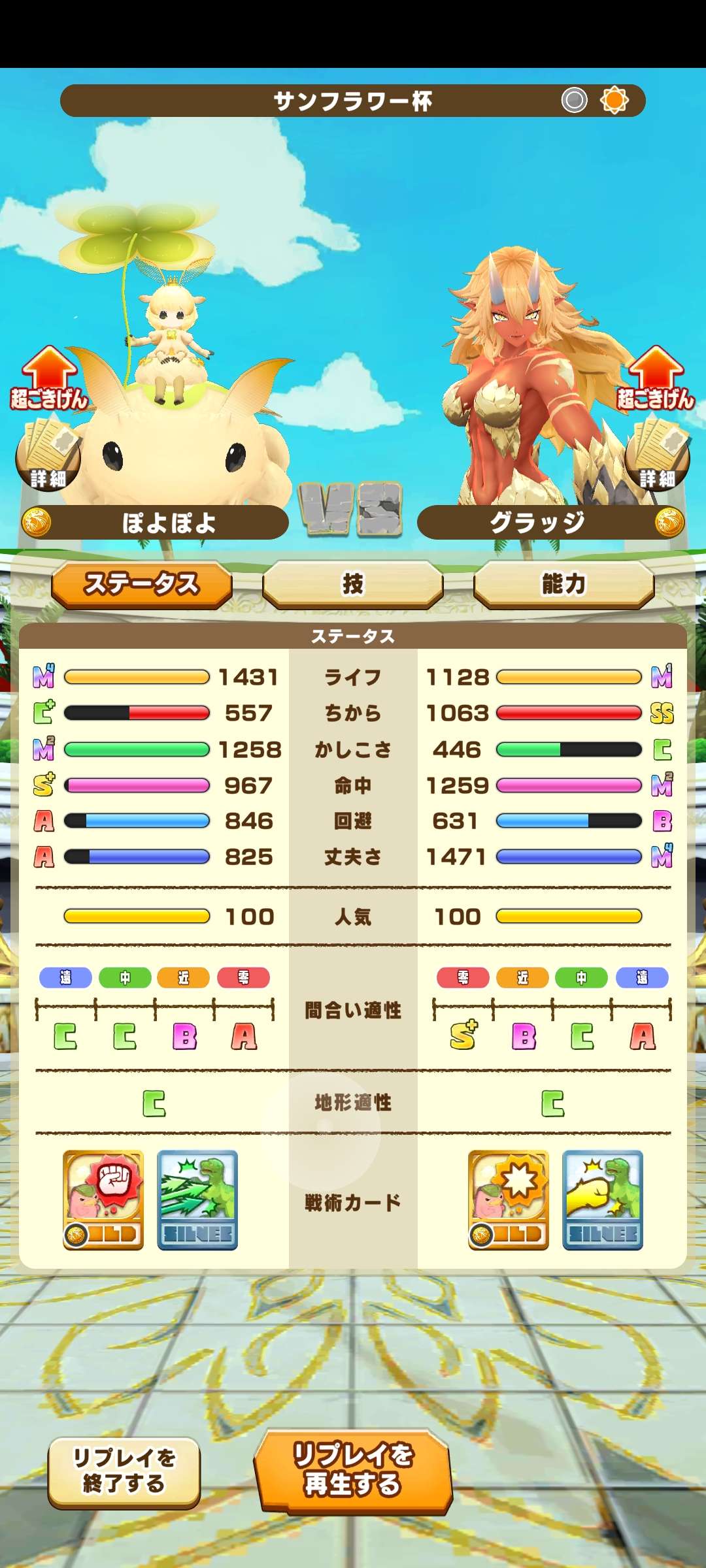The width and height of the screenshot is (706, 1568).
Task: Switch to the ステータス tab
Action: (142, 584)
